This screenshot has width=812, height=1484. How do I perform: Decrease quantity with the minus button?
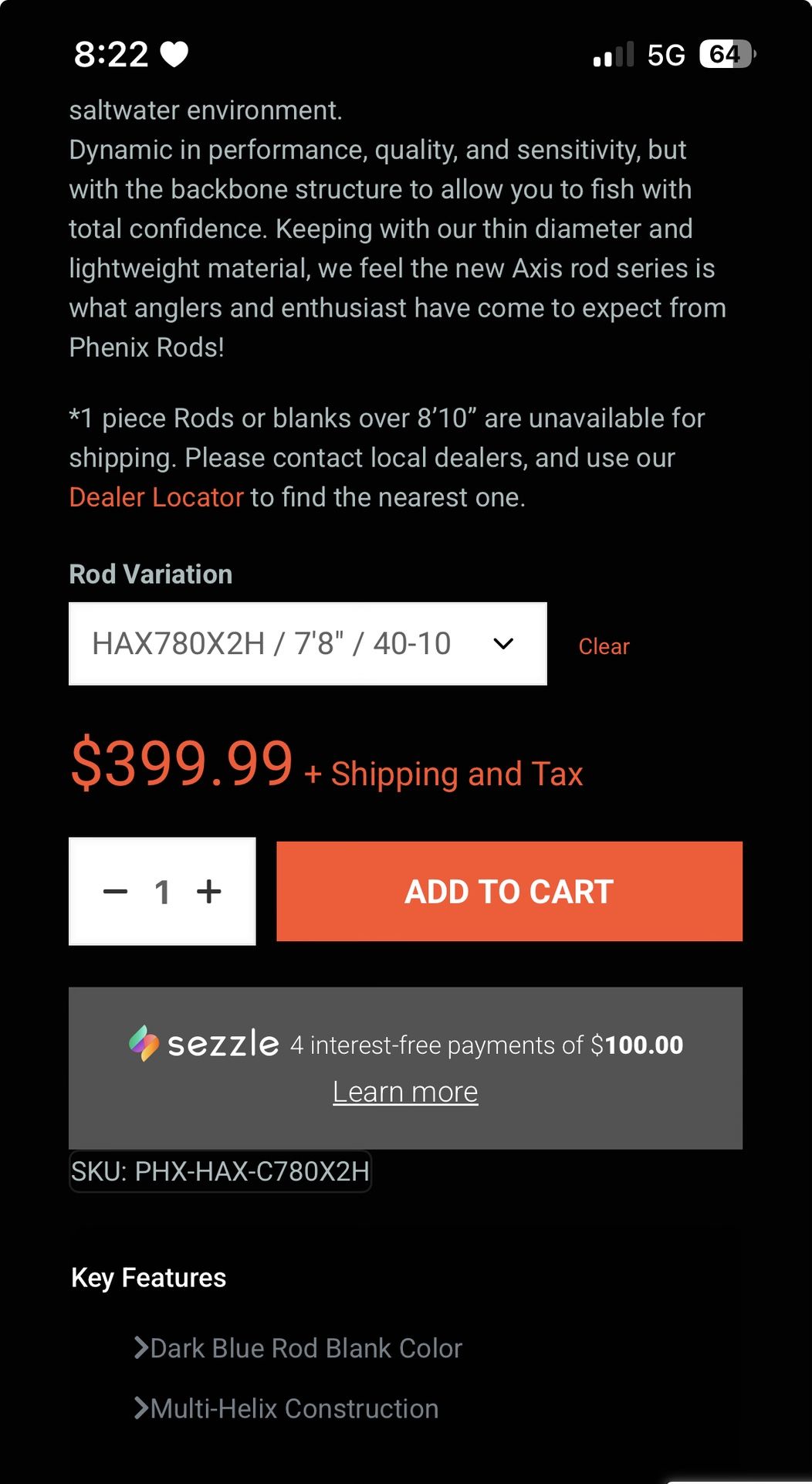[116, 892]
